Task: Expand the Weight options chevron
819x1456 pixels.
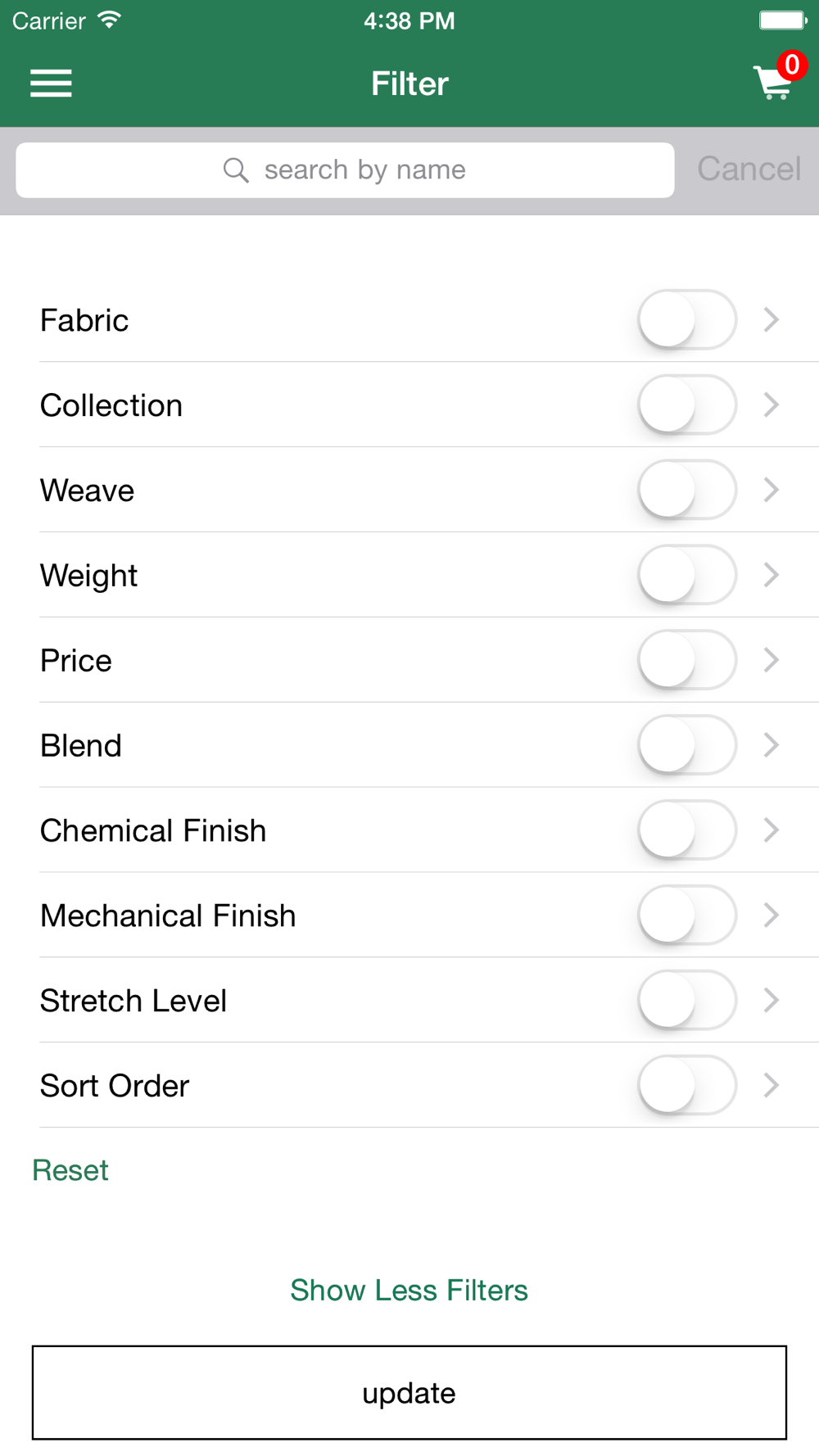Action: pyautogui.click(x=771, y=575)
